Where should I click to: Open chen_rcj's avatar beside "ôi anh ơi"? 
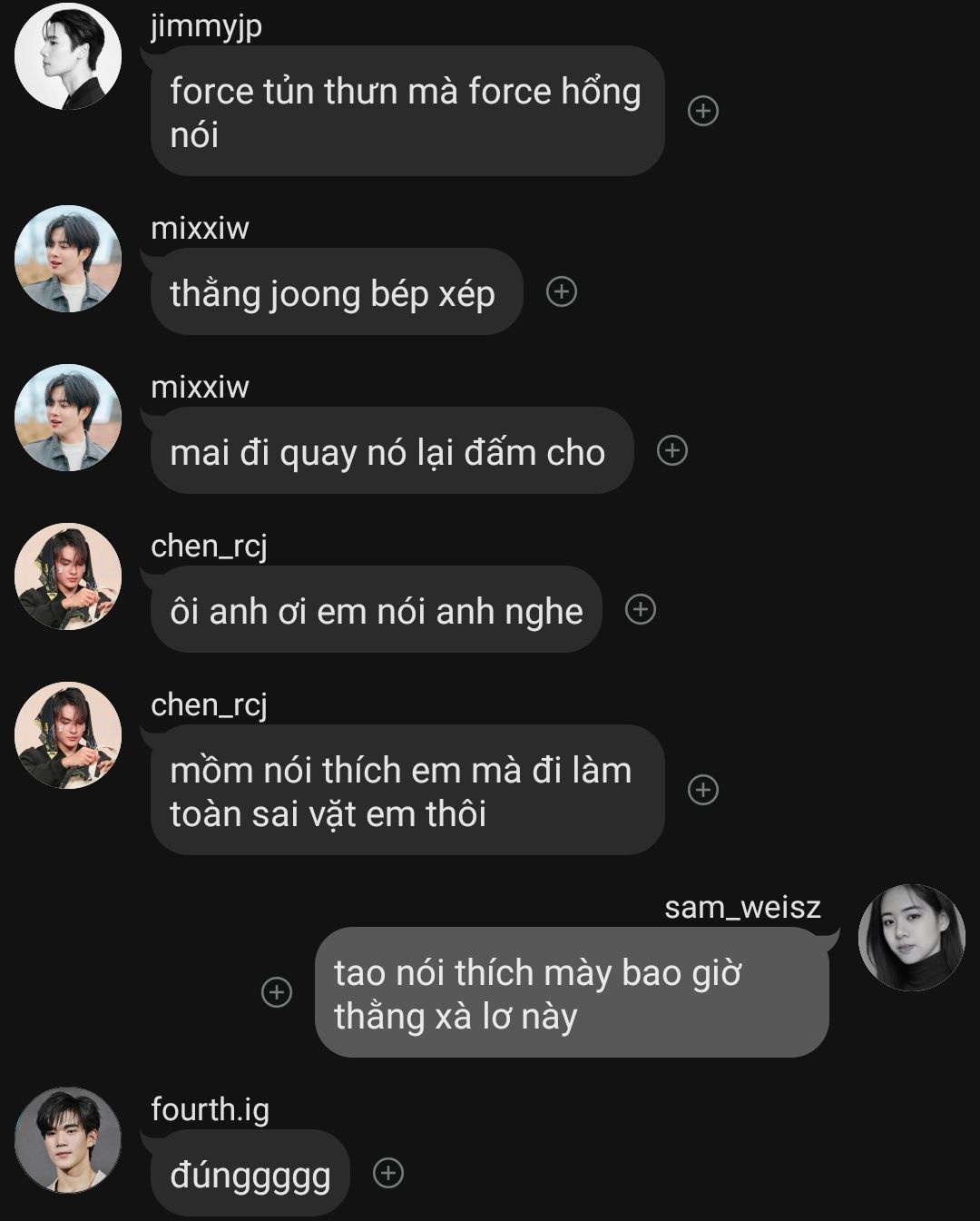click(x=68, y=576)
